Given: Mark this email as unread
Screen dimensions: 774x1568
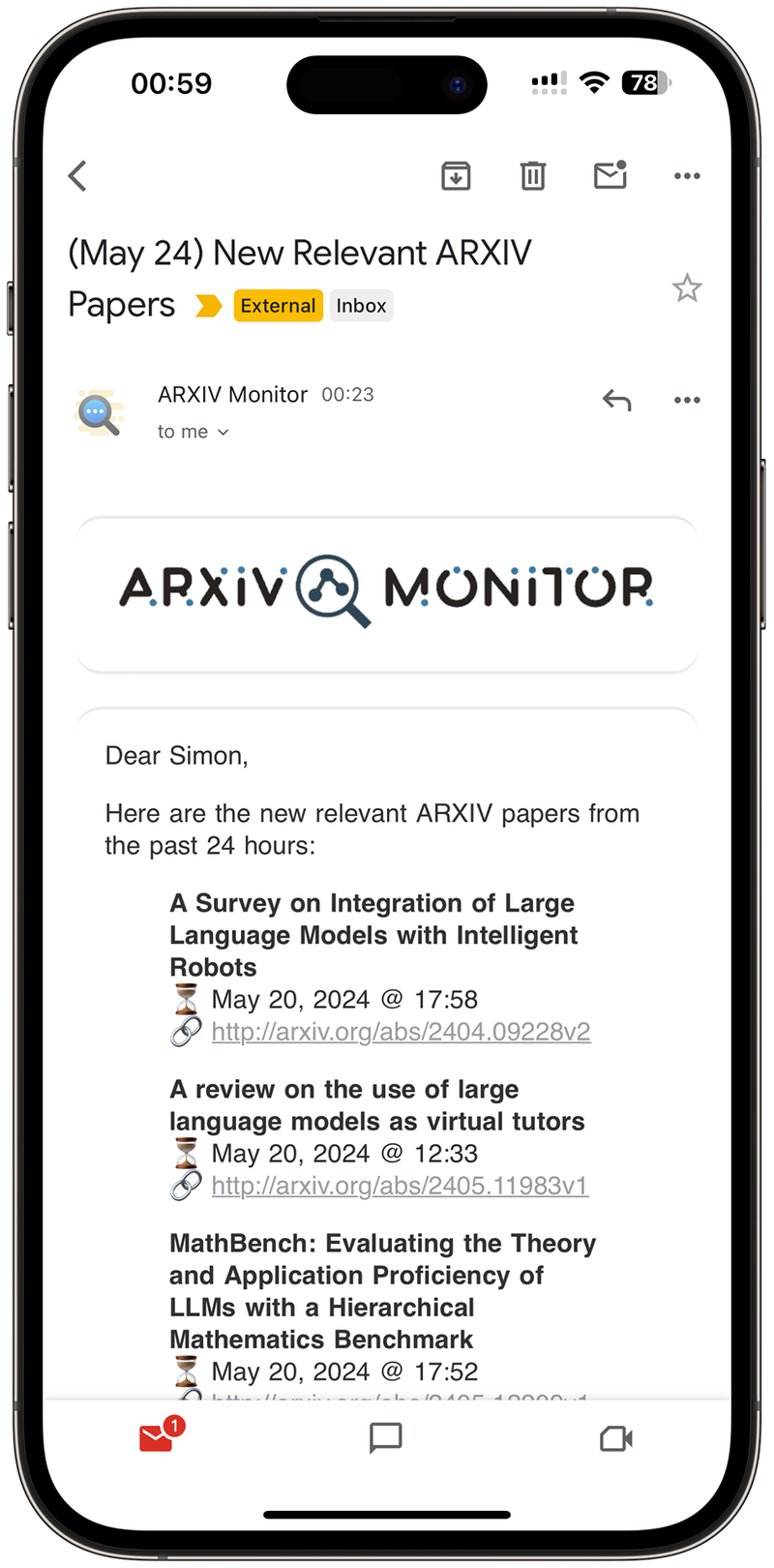Looking at the screenshot, I should click(610, 175).
